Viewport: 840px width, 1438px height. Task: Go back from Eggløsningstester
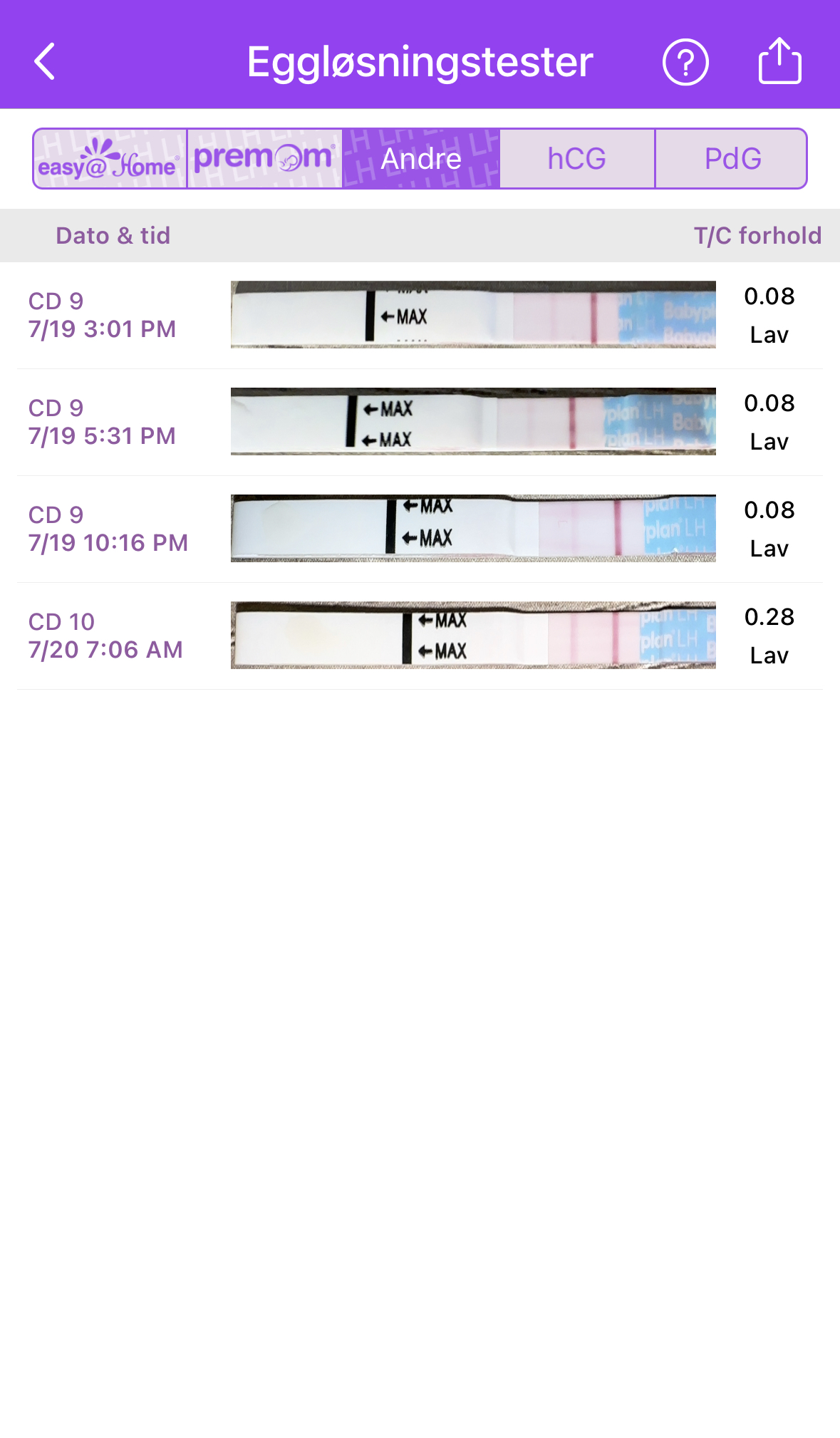pos(45,62)
